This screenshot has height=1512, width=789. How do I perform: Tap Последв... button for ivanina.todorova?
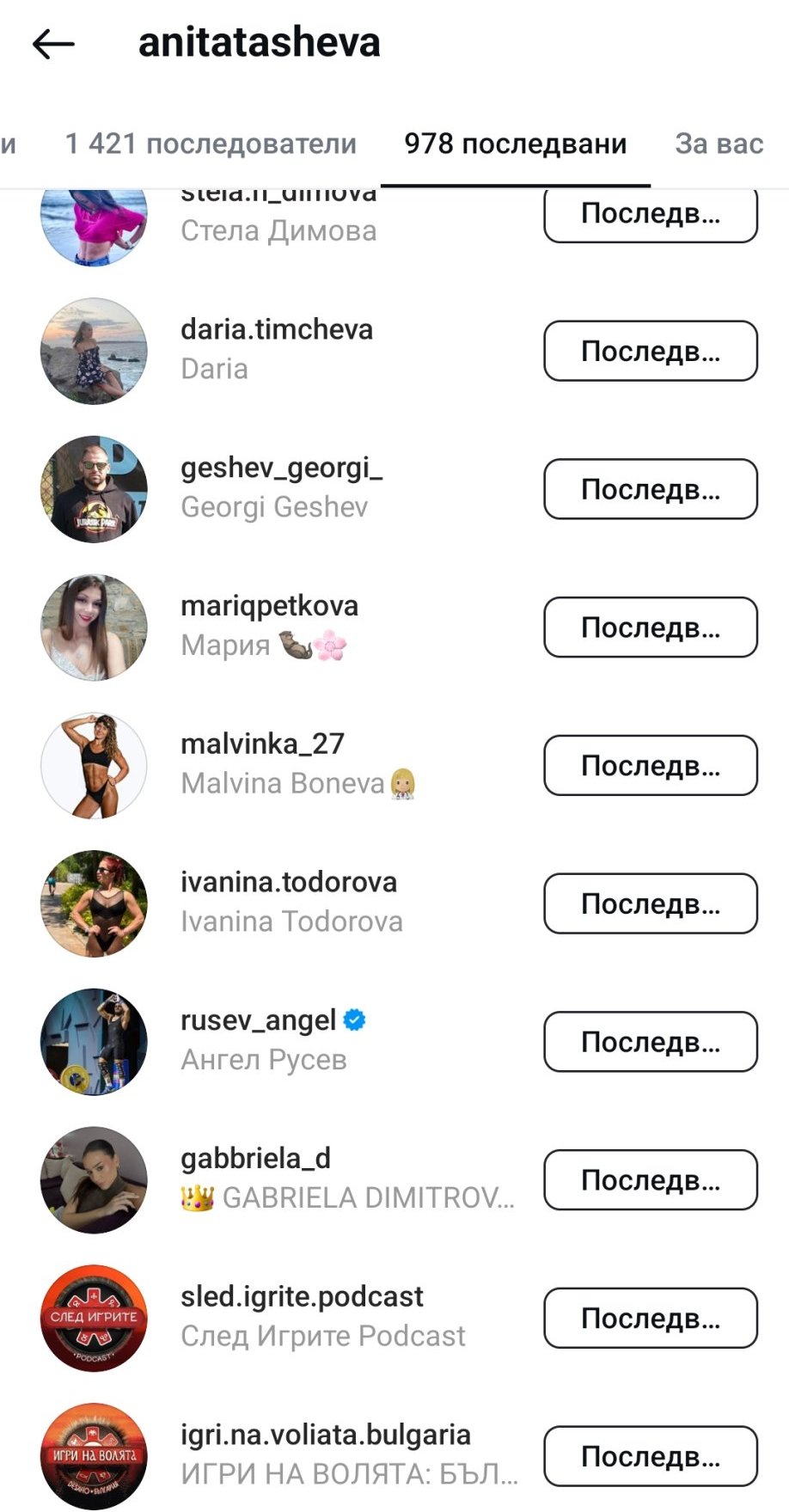tap(650, 903)
